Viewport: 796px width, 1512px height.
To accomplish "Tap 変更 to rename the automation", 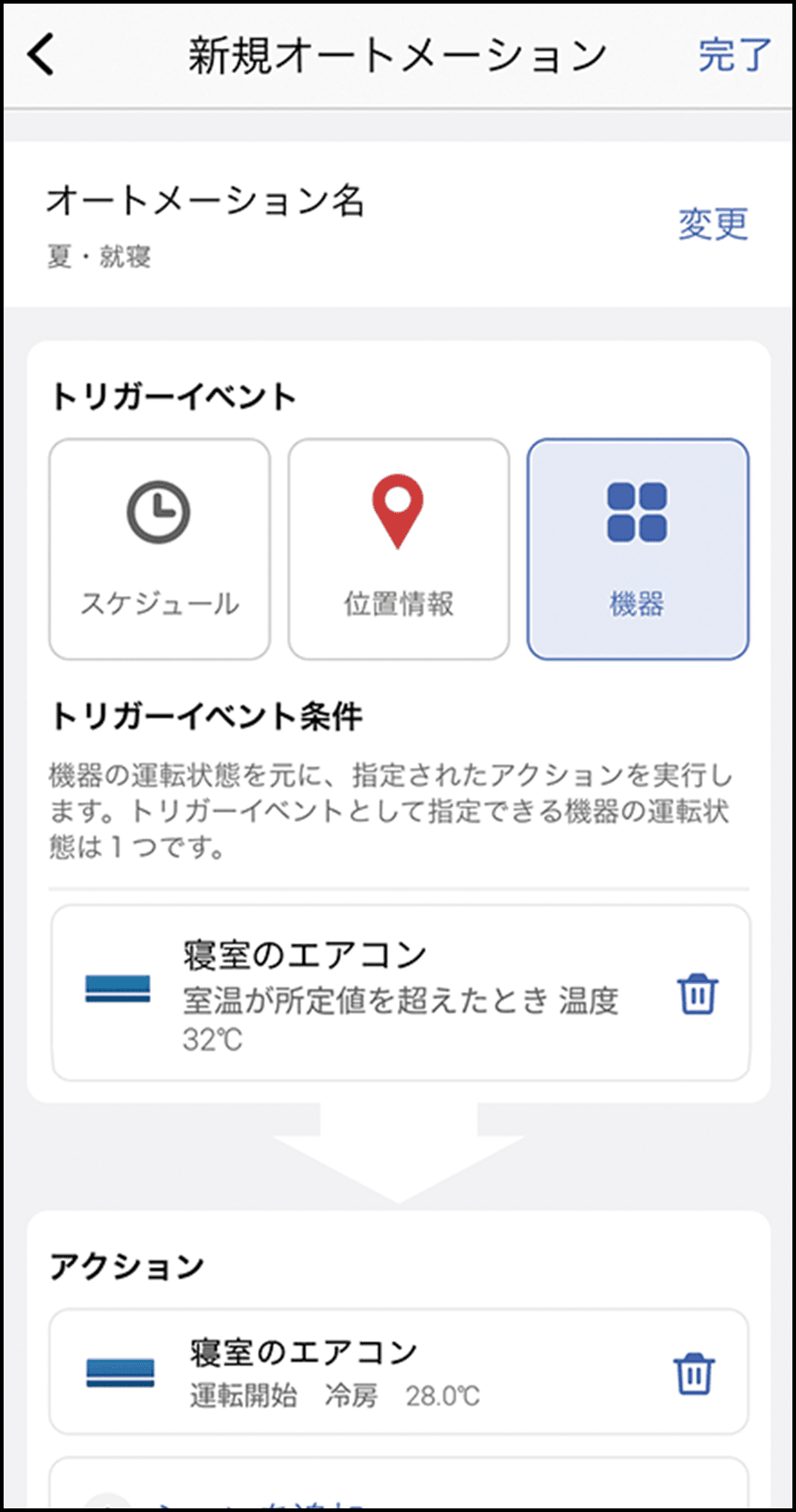I will tap(713, 223).
